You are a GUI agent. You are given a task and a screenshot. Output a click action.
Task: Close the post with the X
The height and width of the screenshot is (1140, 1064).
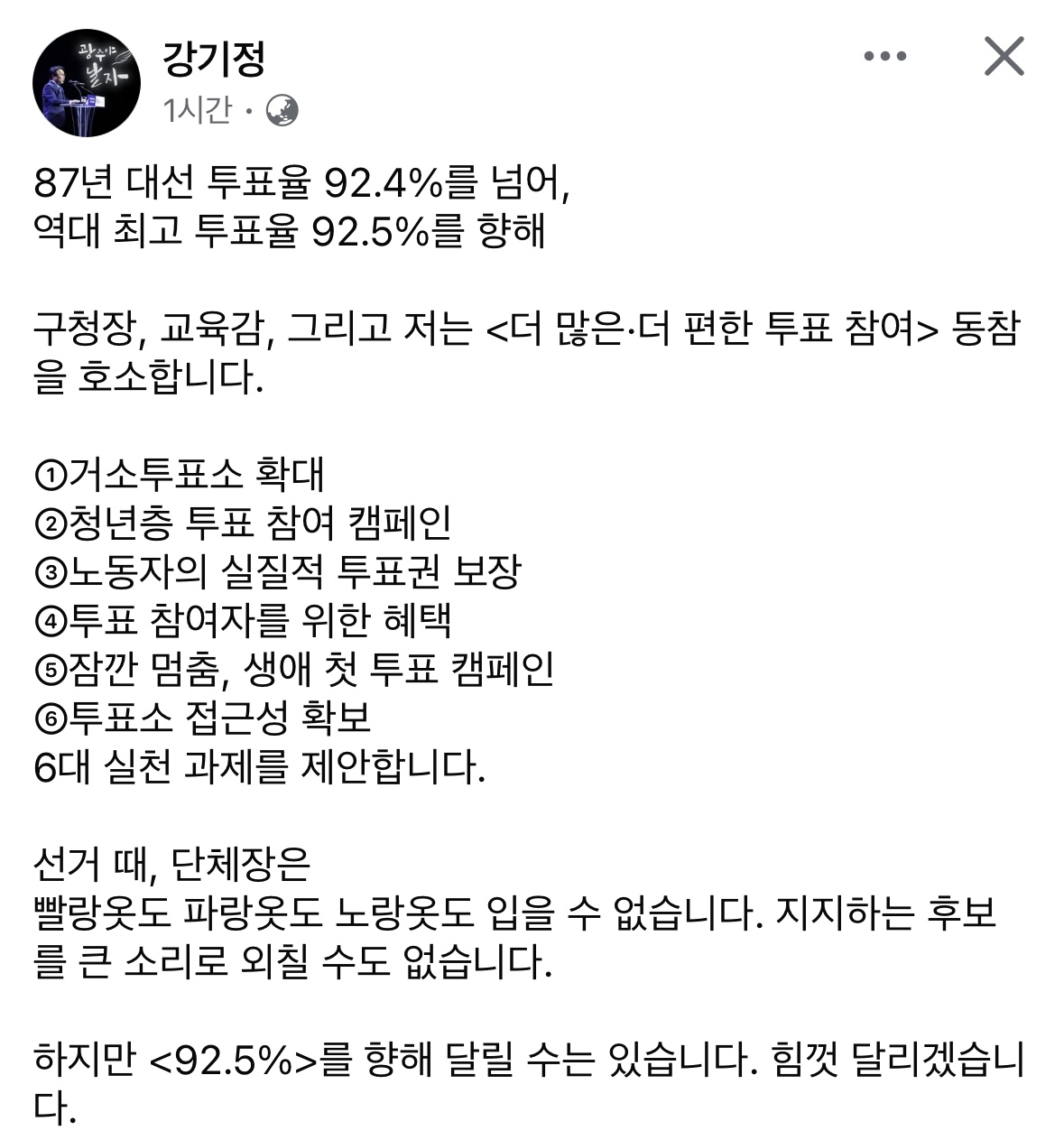(x=1004, y=57)
